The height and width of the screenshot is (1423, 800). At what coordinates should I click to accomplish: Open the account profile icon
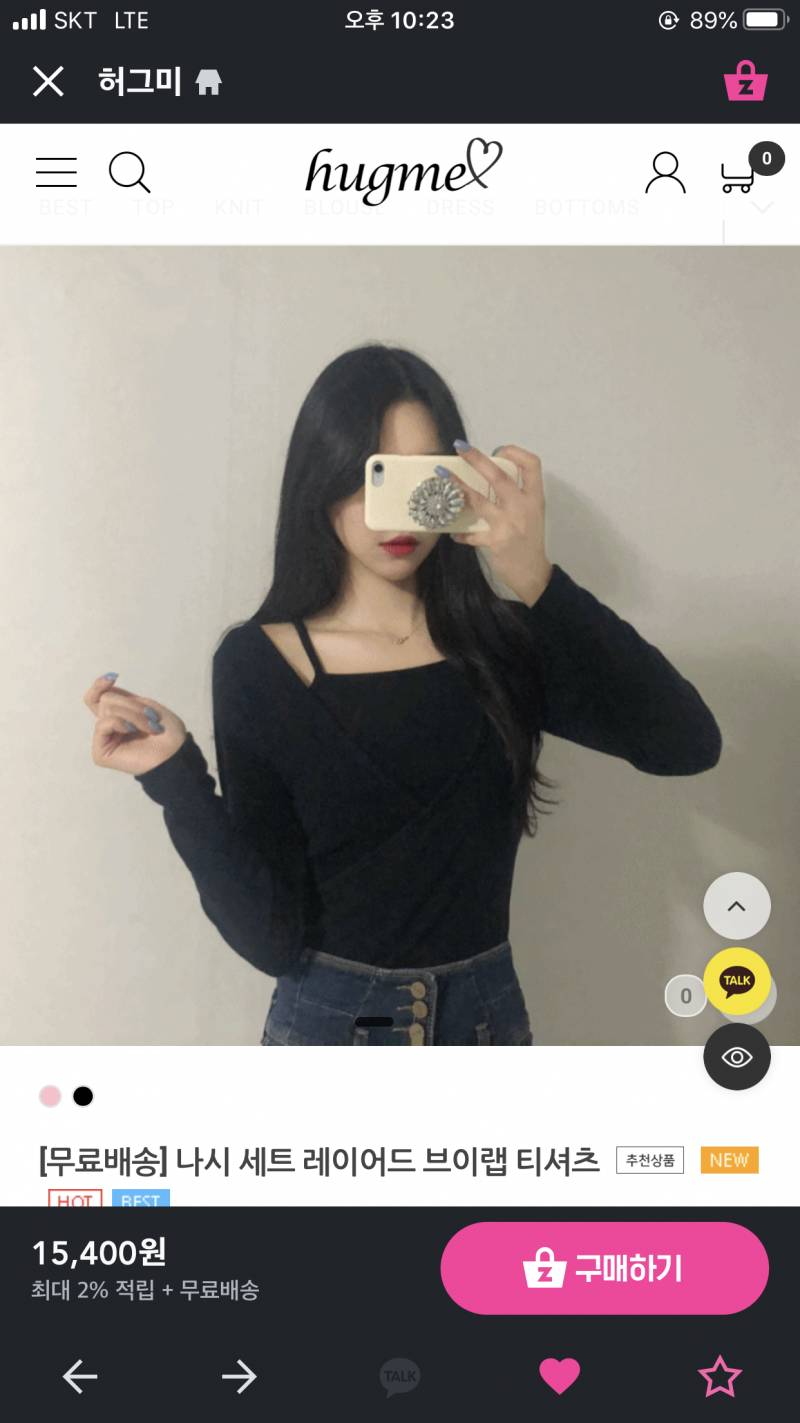point(665,173)
